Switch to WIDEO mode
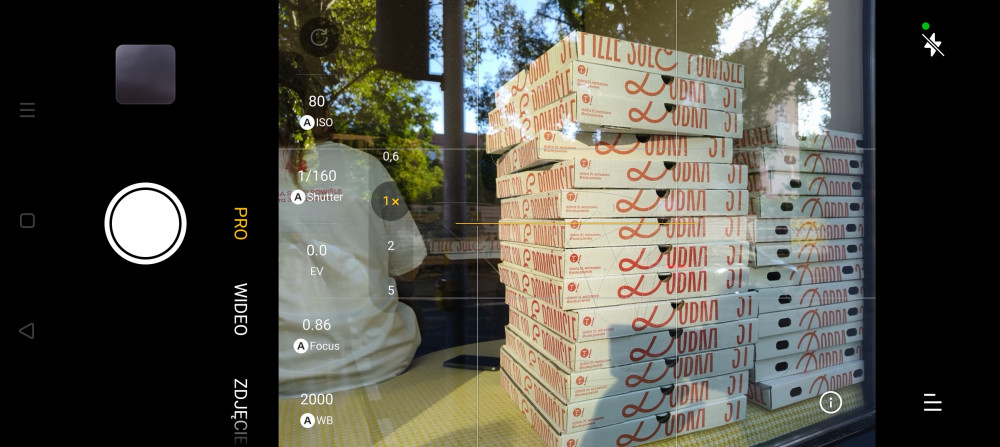 tap(240, 309)
